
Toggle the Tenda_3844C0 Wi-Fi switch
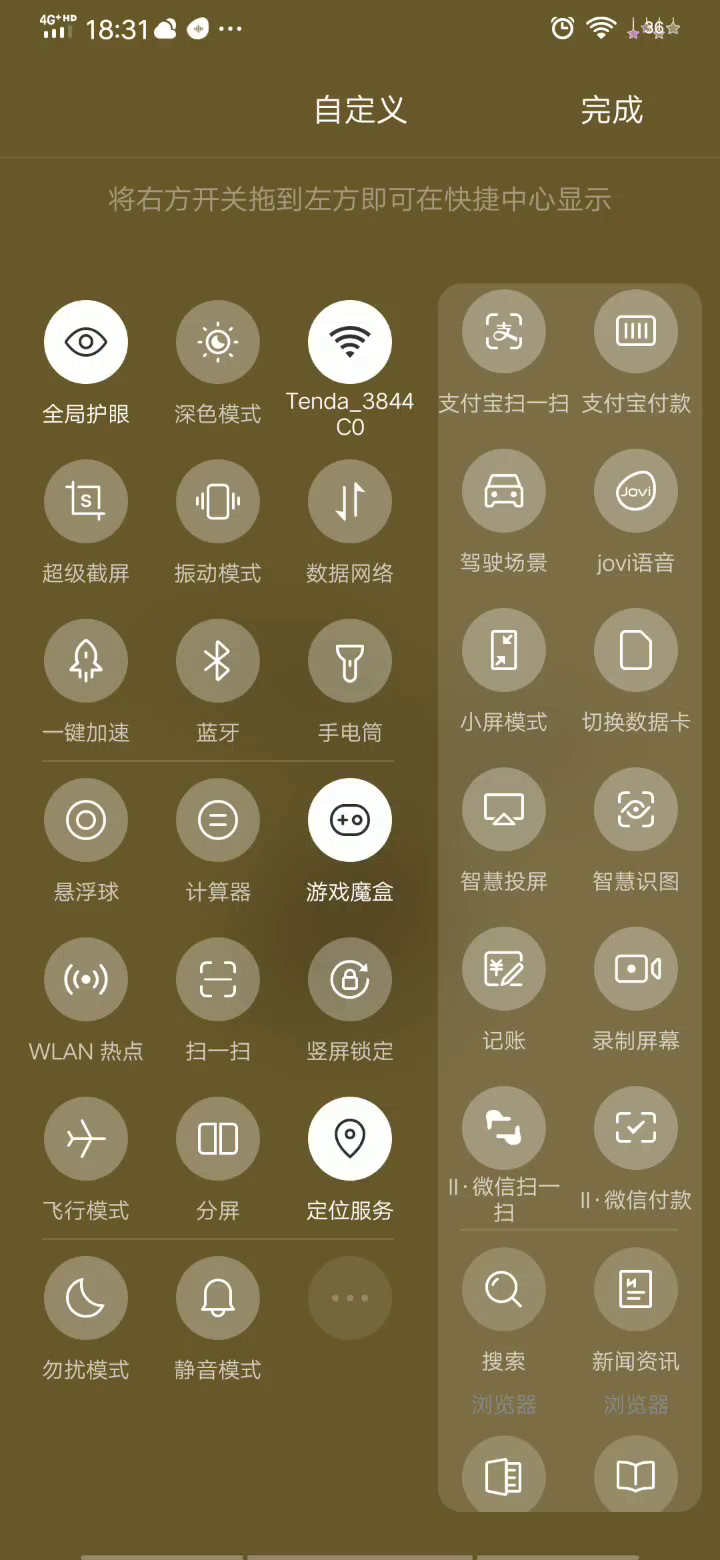(350, 343)
